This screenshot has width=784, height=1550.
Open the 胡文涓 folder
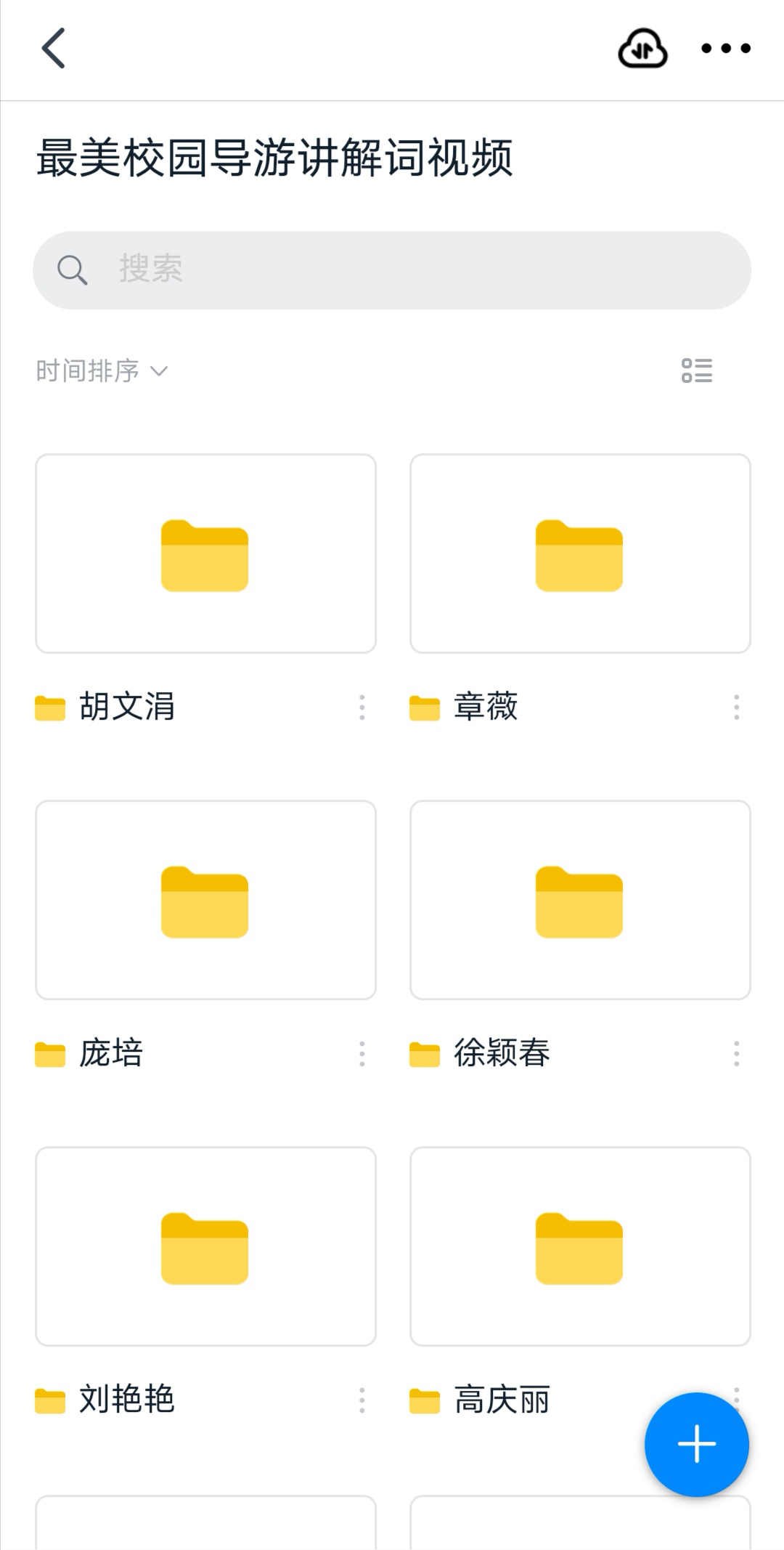[x=205, y=553]
